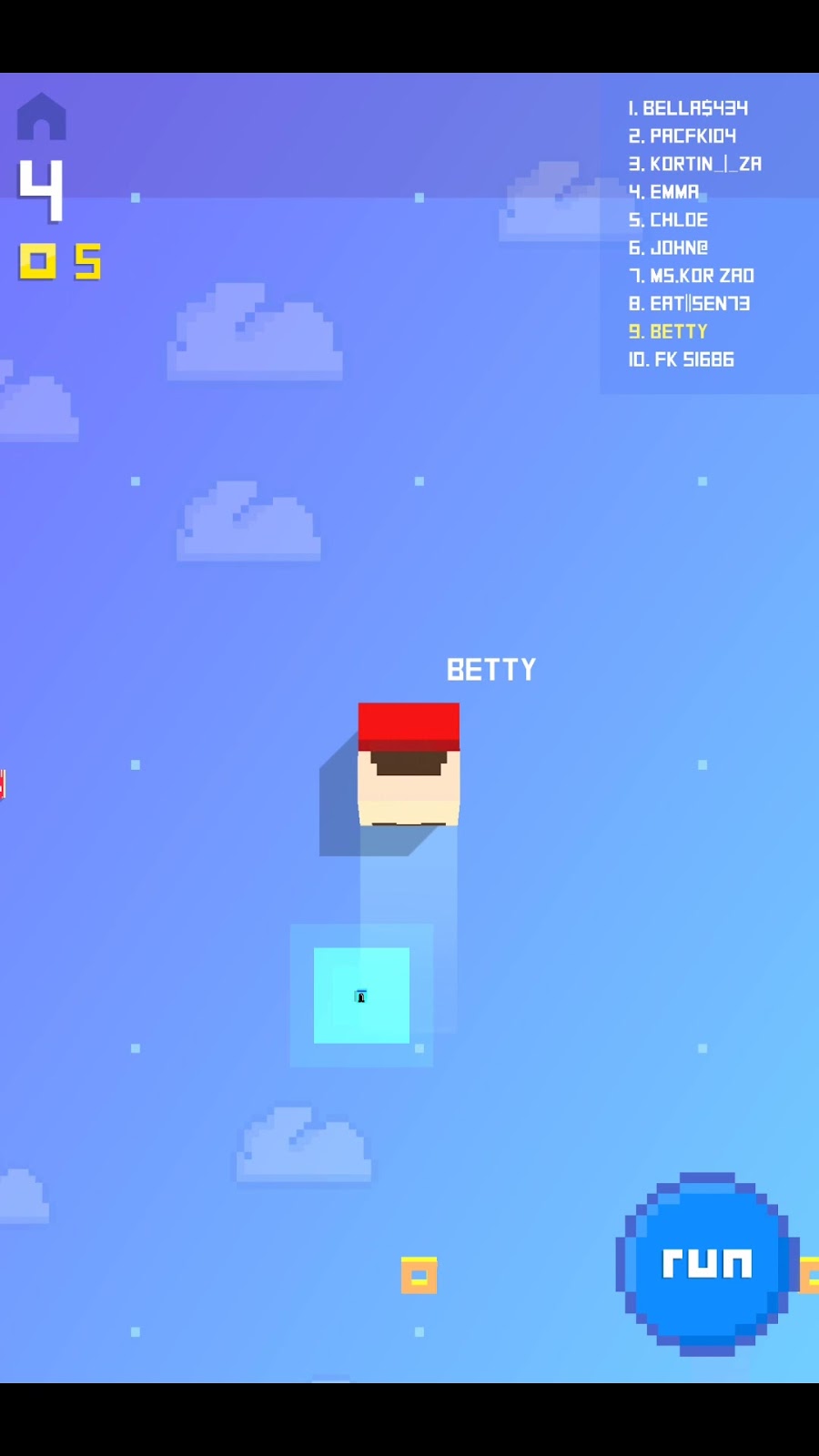
Task: Tap the home icon
Action: tap(42, 117)
